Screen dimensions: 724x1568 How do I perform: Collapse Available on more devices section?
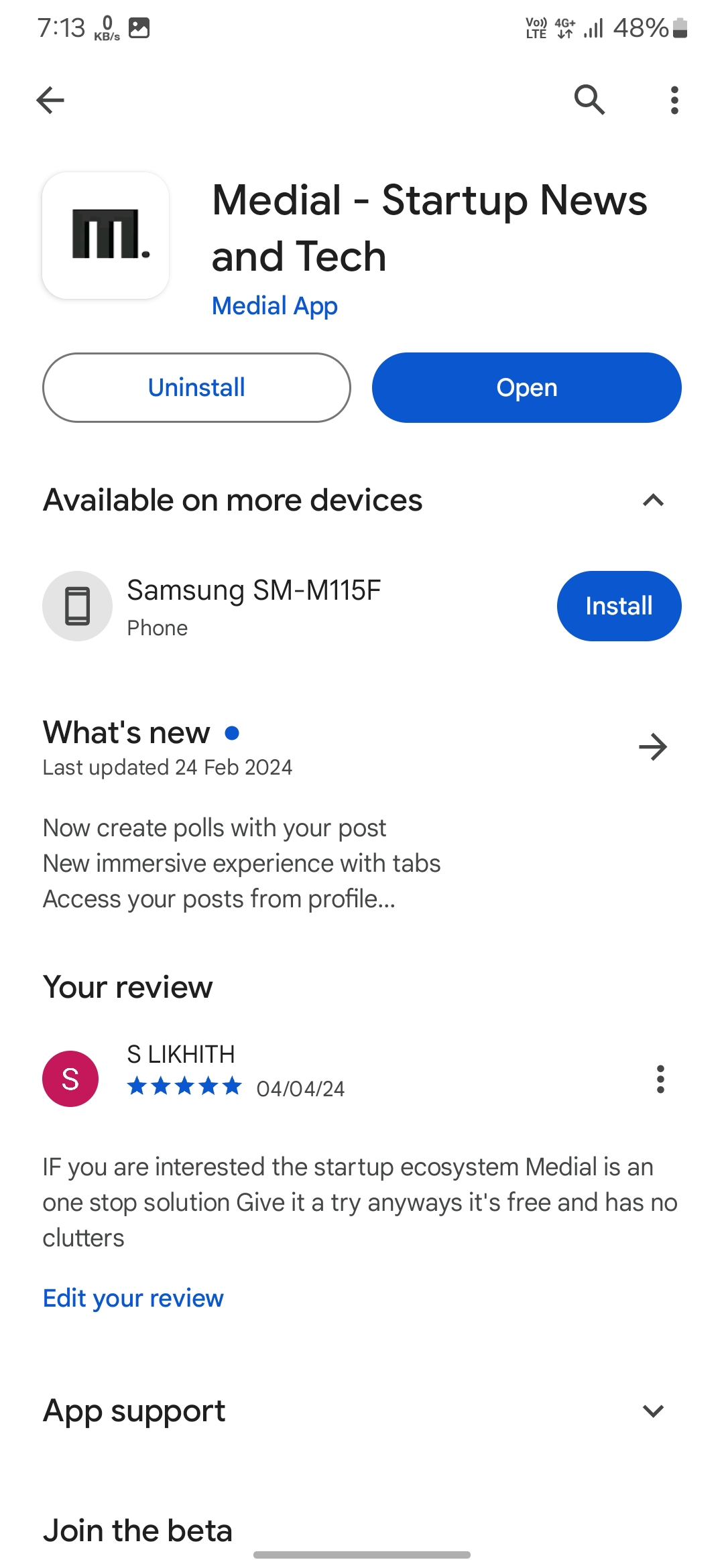653,501
